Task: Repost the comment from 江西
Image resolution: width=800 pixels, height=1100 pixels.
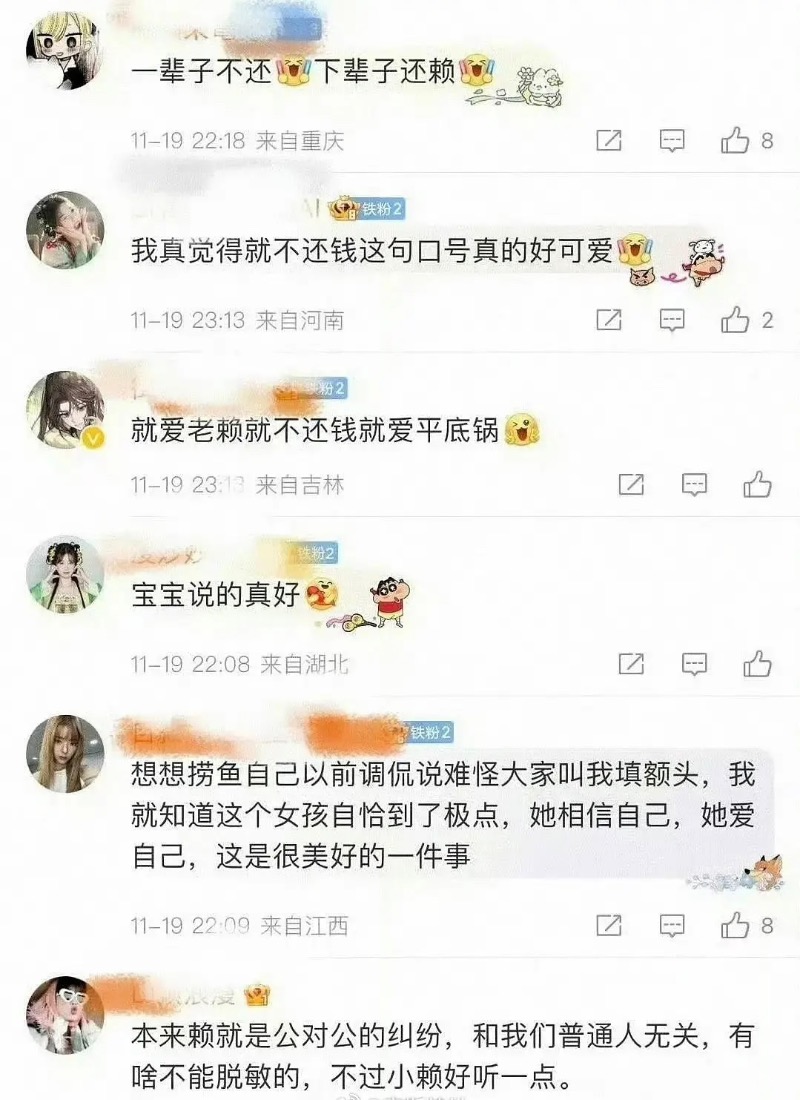Action: (x=608, y=926)
